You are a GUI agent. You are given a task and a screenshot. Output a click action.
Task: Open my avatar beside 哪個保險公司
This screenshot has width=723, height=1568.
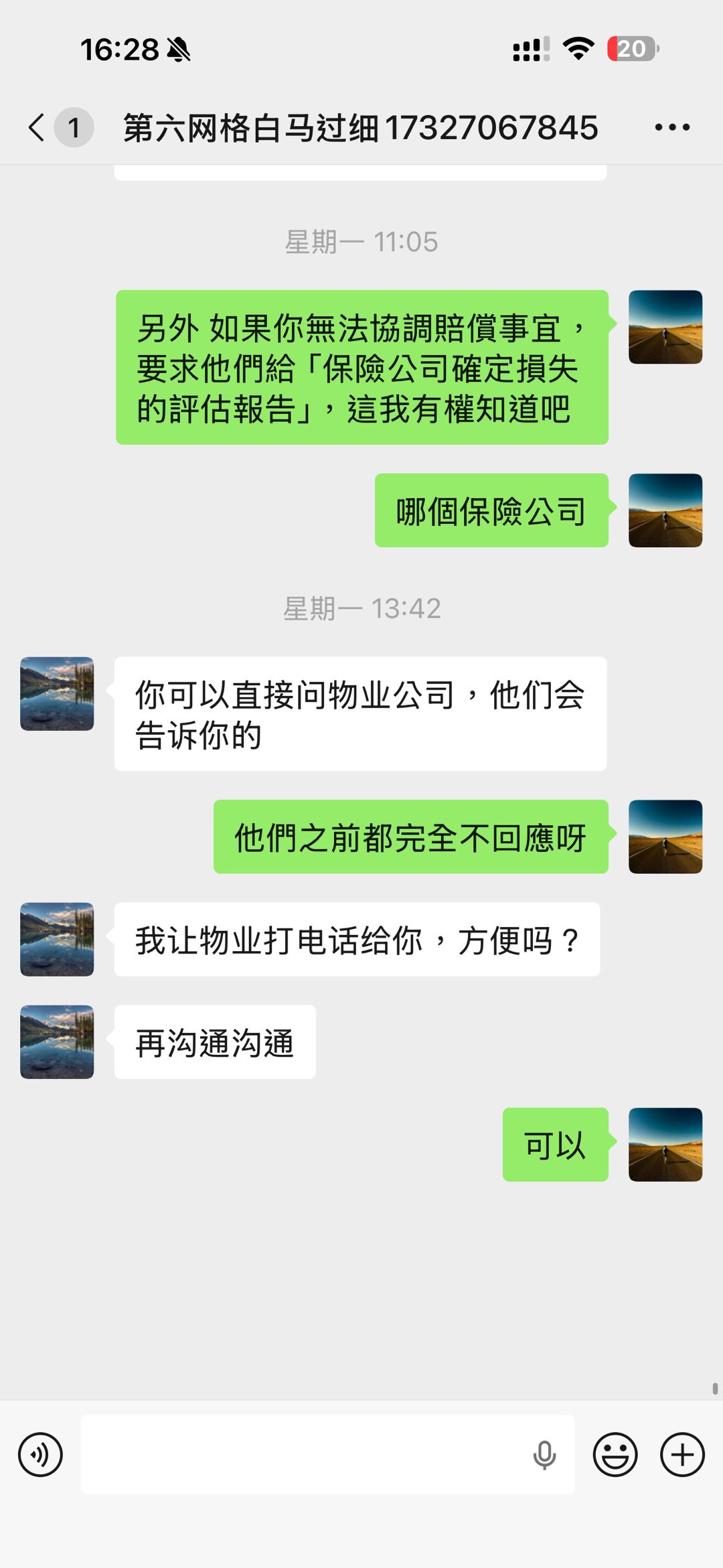point(665,510)
